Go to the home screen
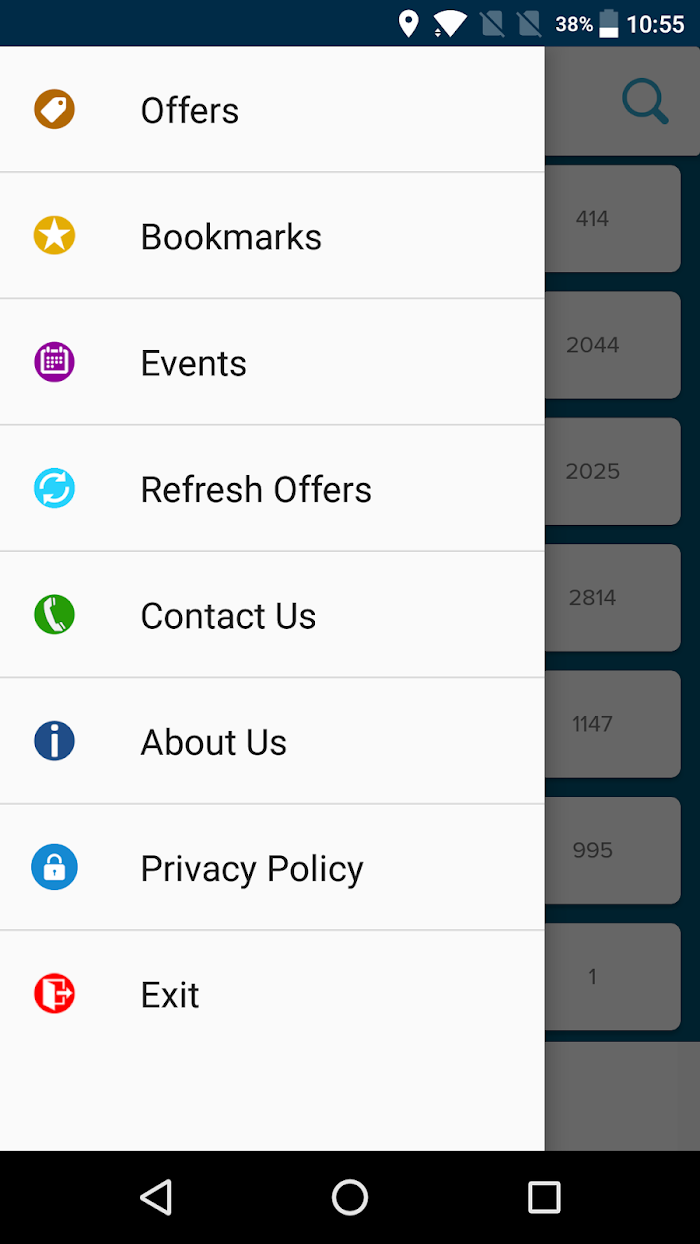Viewport: 700px width, 1244px height. point(350,1197)
